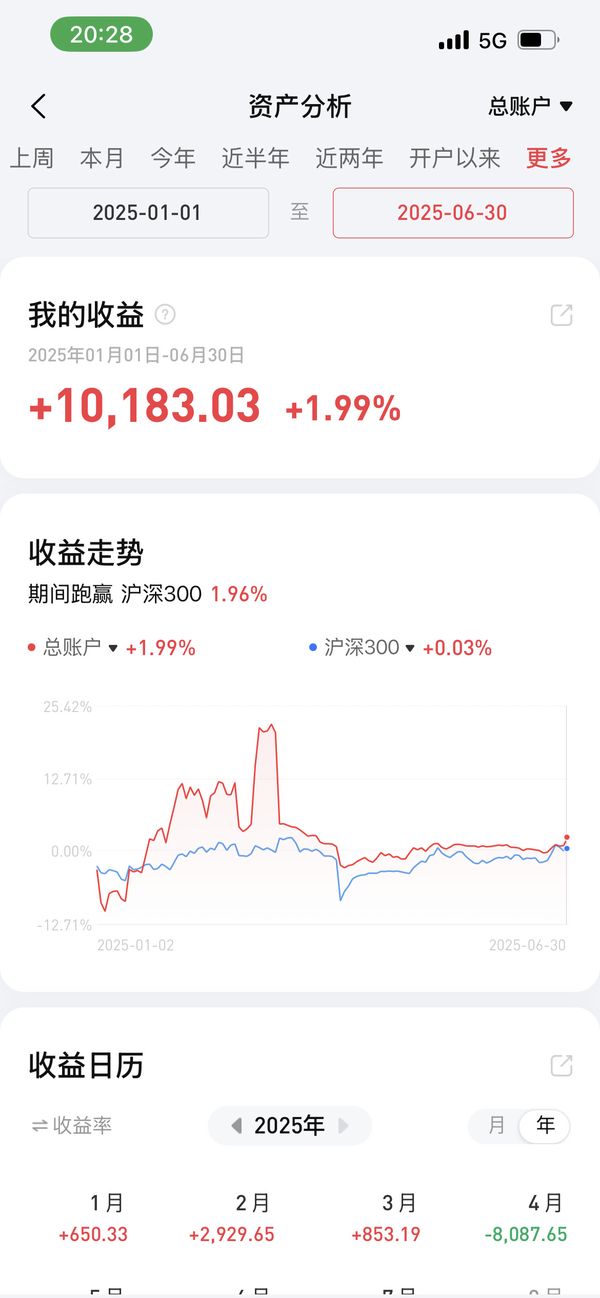600x1298 pixels.
Task: Change the end date 2025-06-30
Action: [x=453, y=213]
